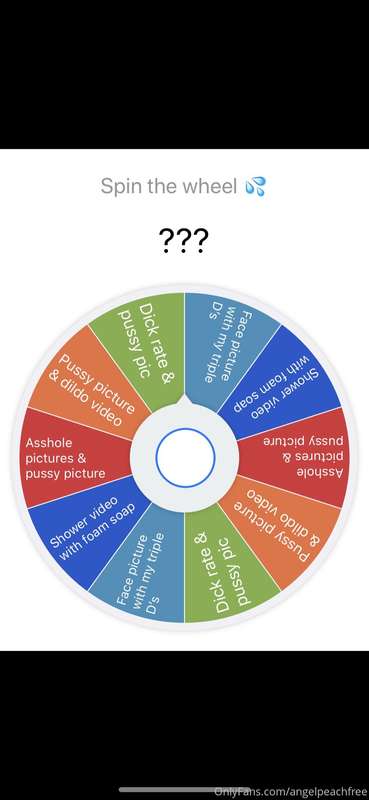Tap the center circle to spin the wheel
Viewport: 369px width, 800px height.
click(x=185, y=458)
